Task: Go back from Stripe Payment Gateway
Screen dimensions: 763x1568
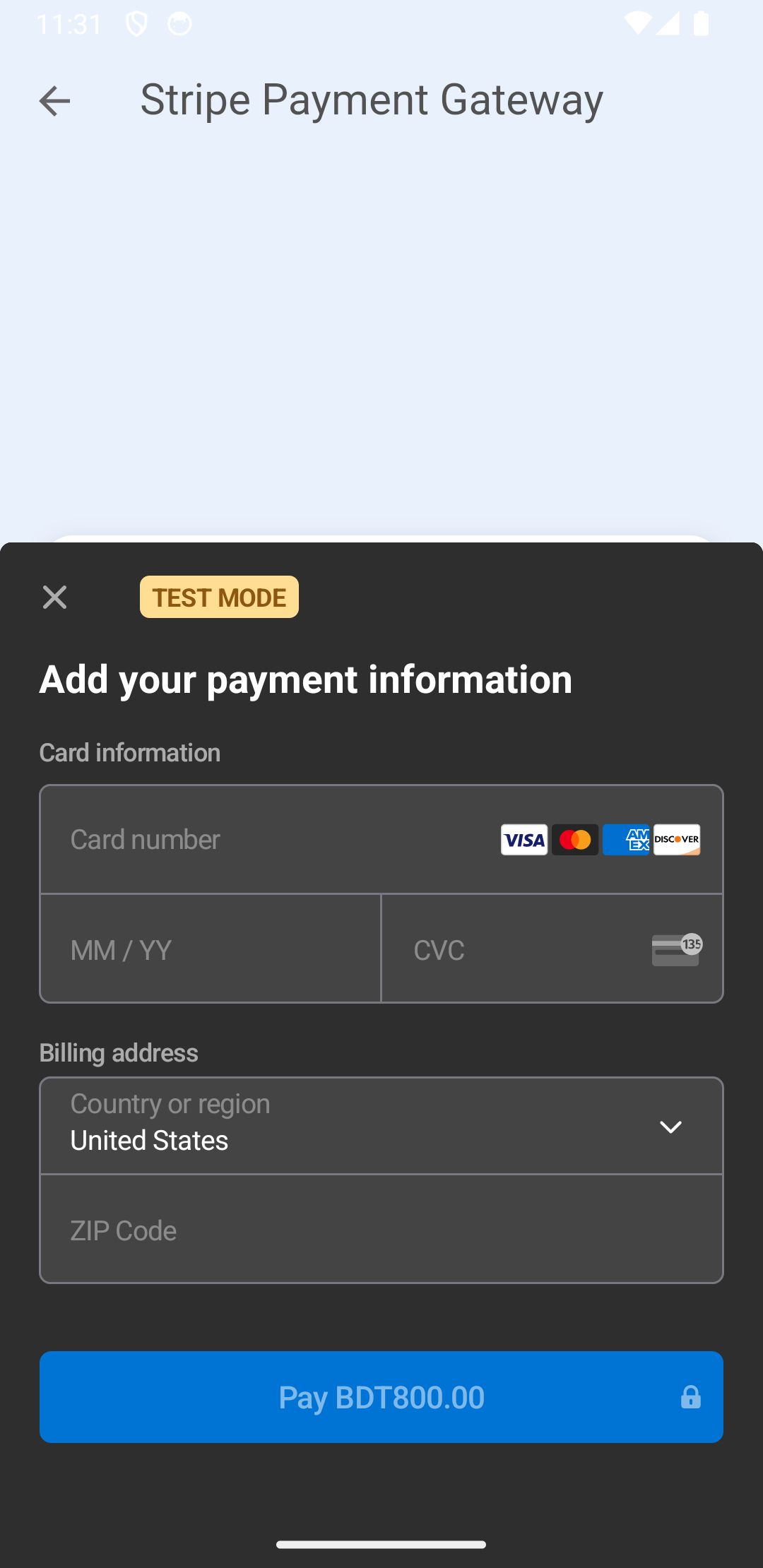Action: (54, 101)
